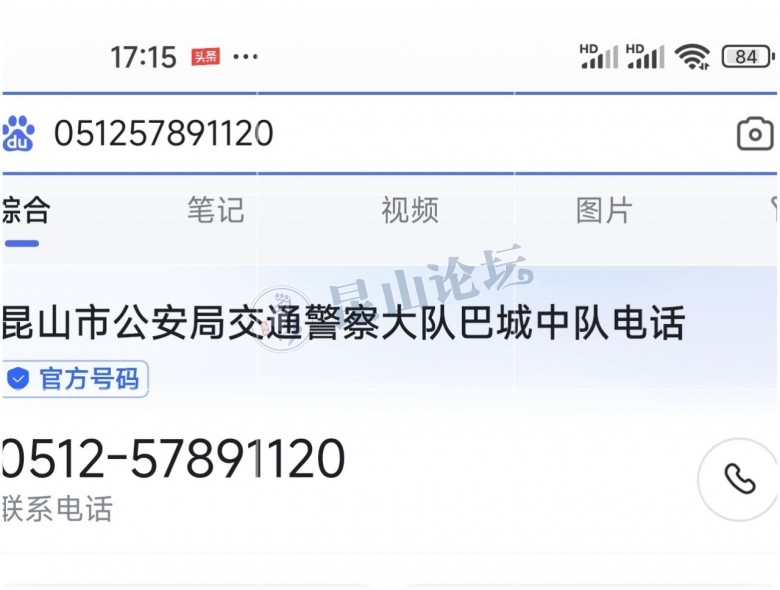The width and height of the screenshot is (780, 590).
Task: Open camera image search
Action: [754, 133]
